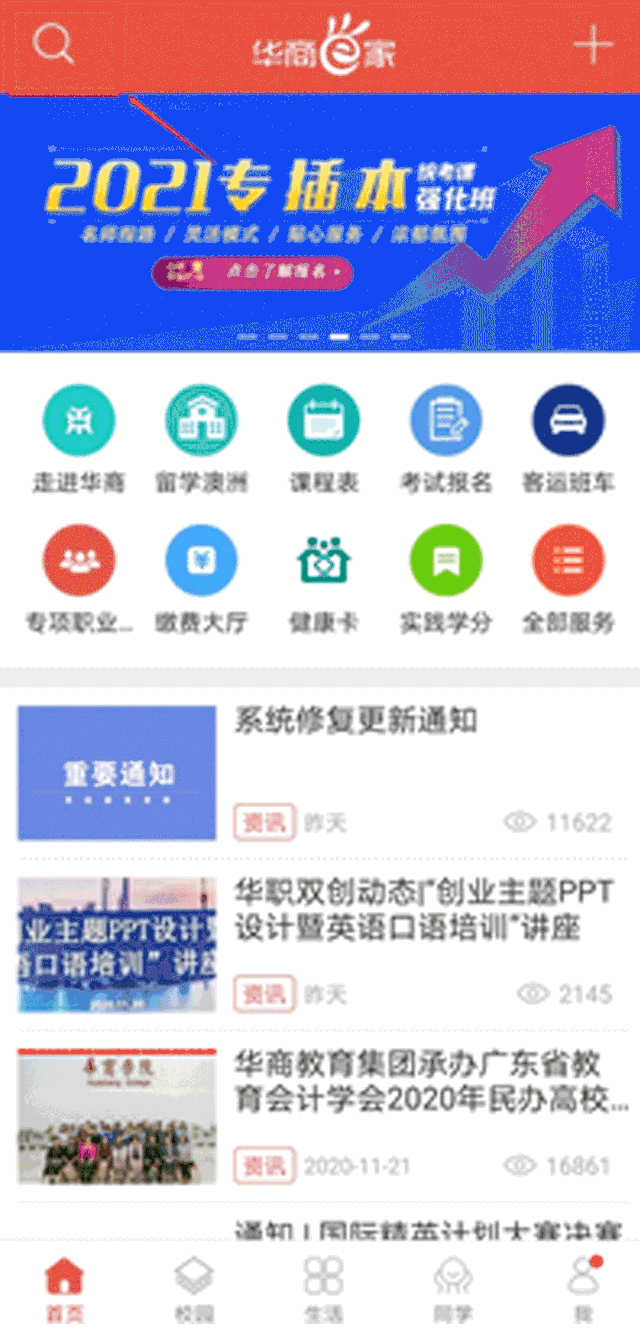The image size is (640, 1327).
Task: Switch to 同学 tab
Action: (452, 1288)
